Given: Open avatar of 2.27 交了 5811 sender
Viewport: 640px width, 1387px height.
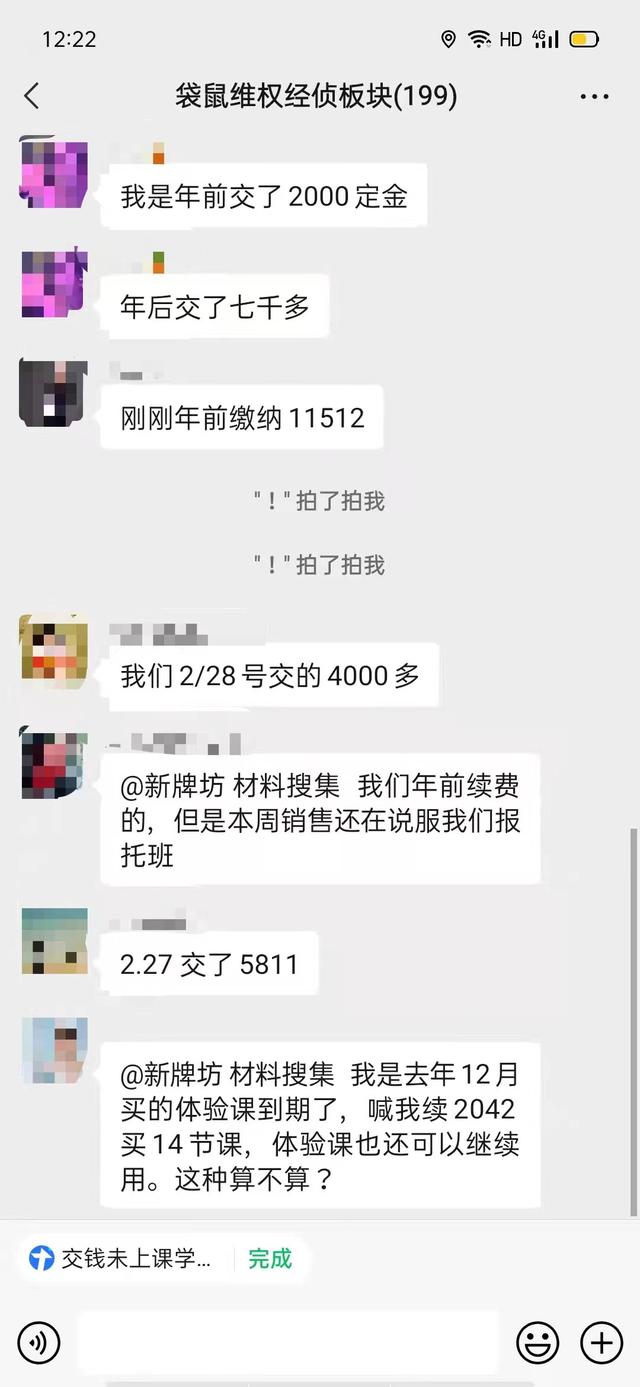Looking at the screenshot, I should point(54,941).
